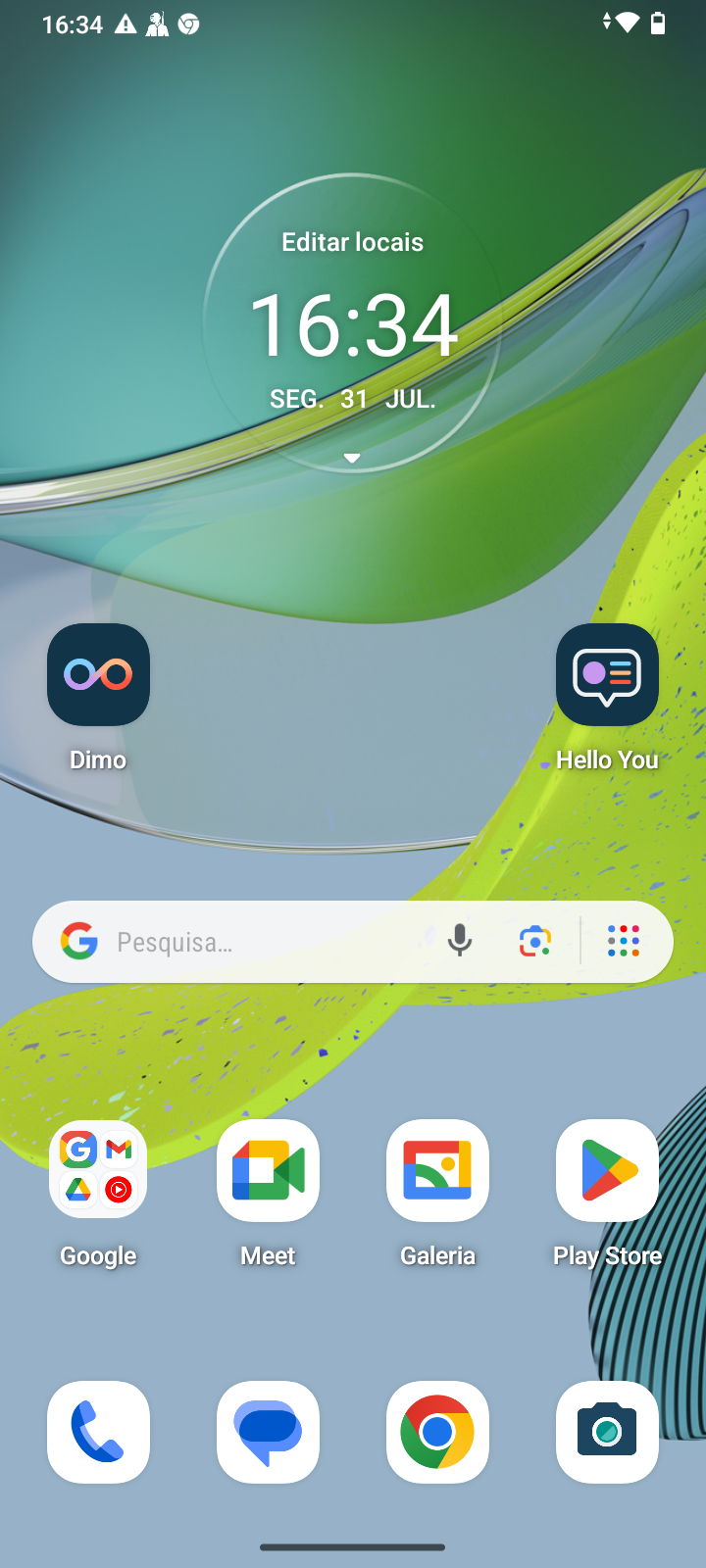Open the Play Store
Image resolution: width=706 pixels, height=1568 pixels.
point(607,1171)
